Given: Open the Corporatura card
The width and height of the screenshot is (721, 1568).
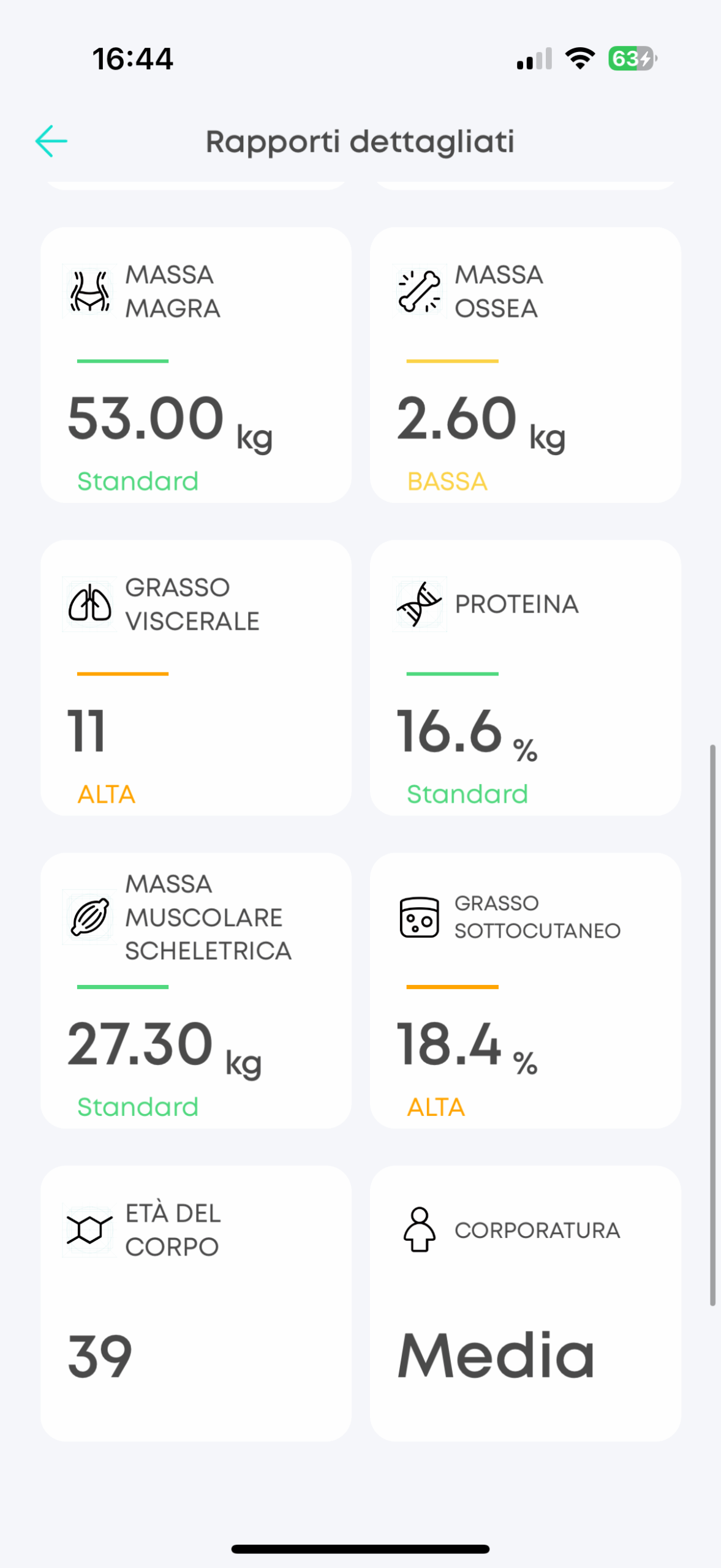Looking at the screenshot, I should coord(526,1303).
